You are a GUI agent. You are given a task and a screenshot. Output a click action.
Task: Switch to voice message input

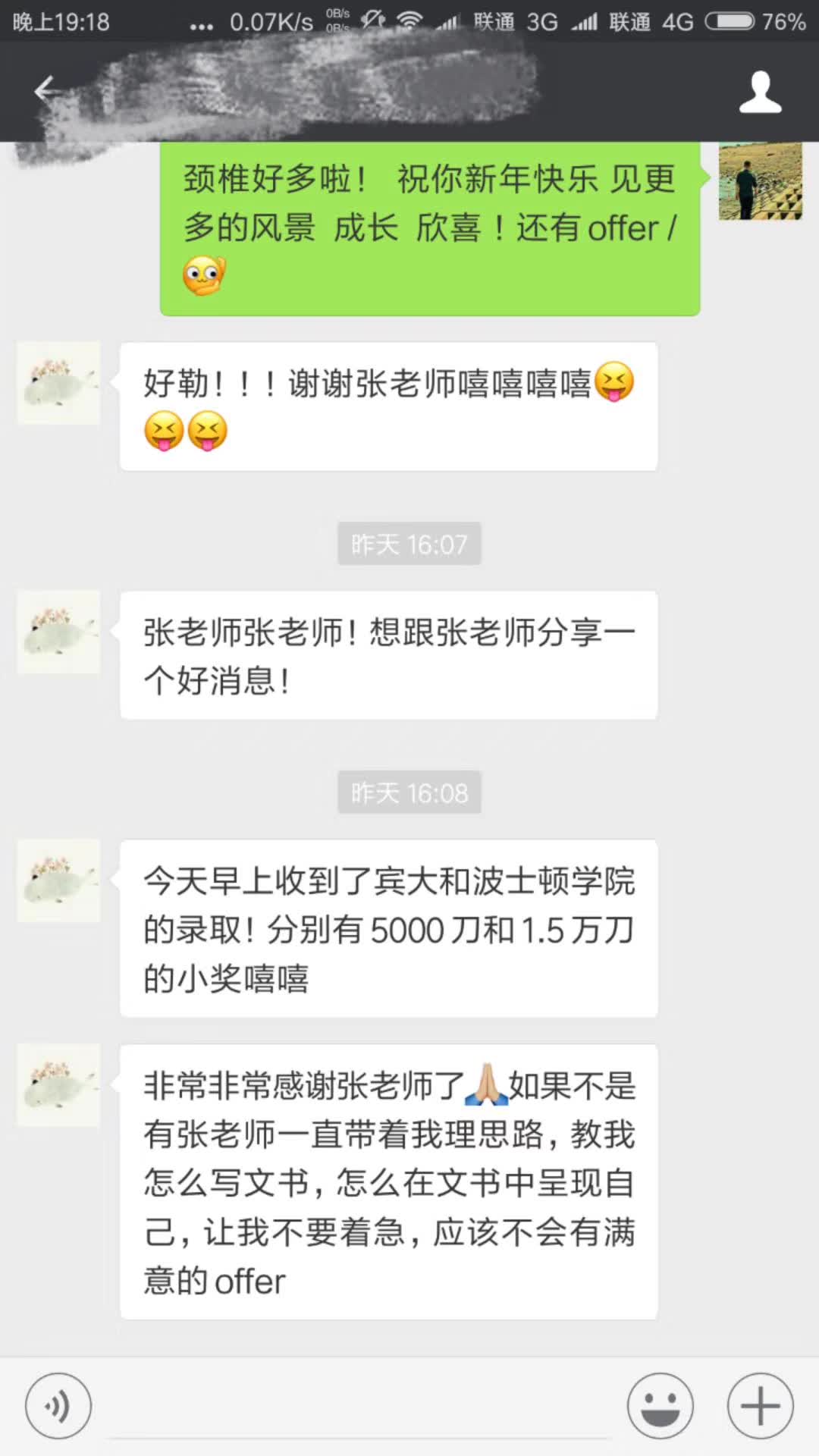[58, 1406]
